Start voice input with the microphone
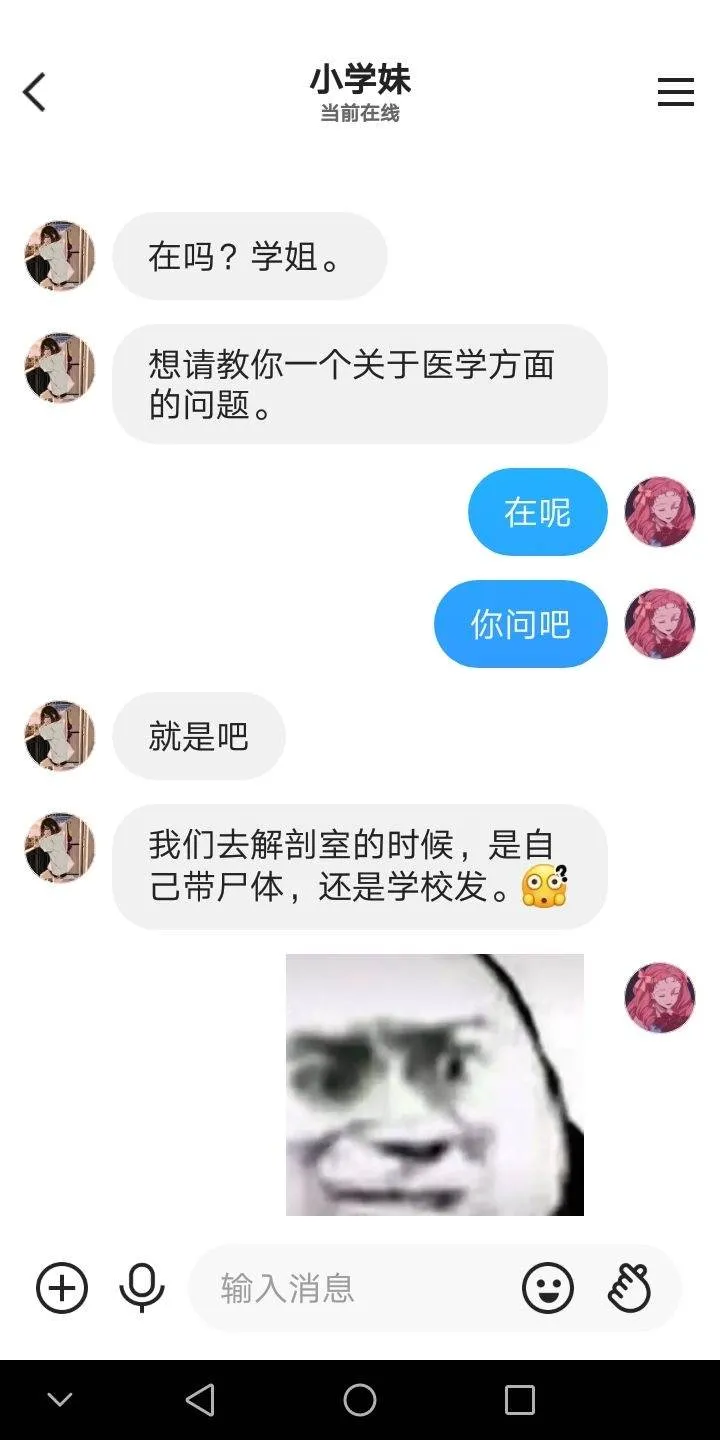 (x=142, y=1287)
